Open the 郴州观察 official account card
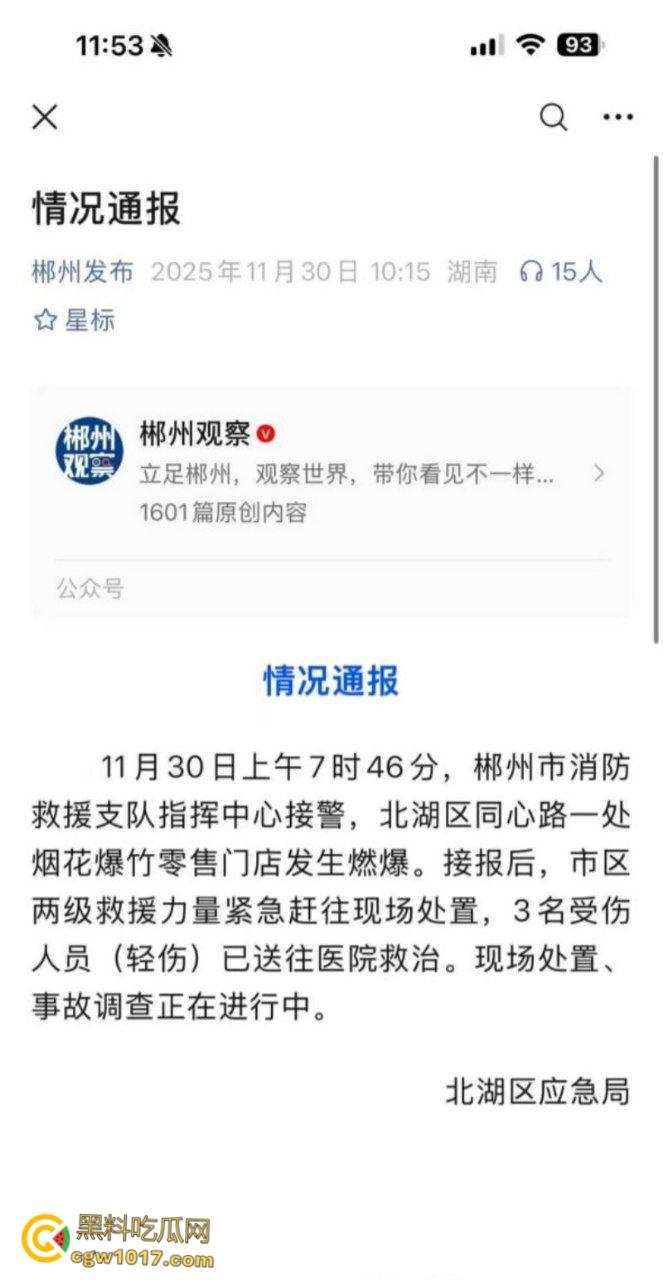 tap(332, 472)
